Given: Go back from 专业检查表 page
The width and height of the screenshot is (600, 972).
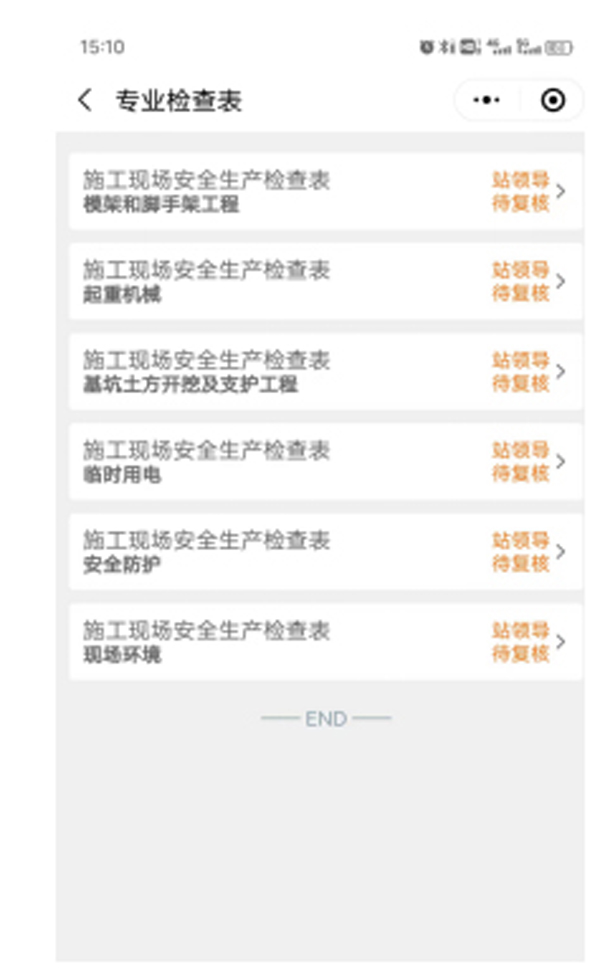Looking at the screenshot, I should 86,100.
